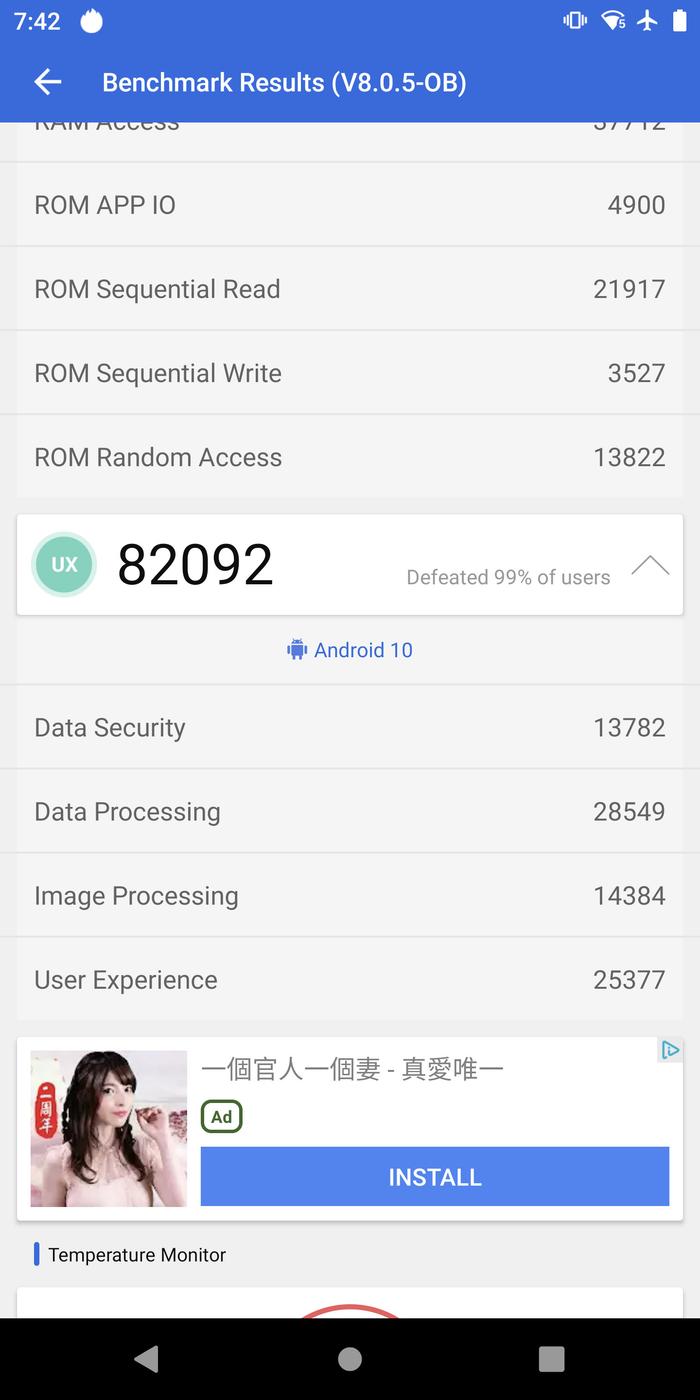Viewport: 700px width, 1400px height.
Task: Open the ad's game image
Action: [109, 1128]
